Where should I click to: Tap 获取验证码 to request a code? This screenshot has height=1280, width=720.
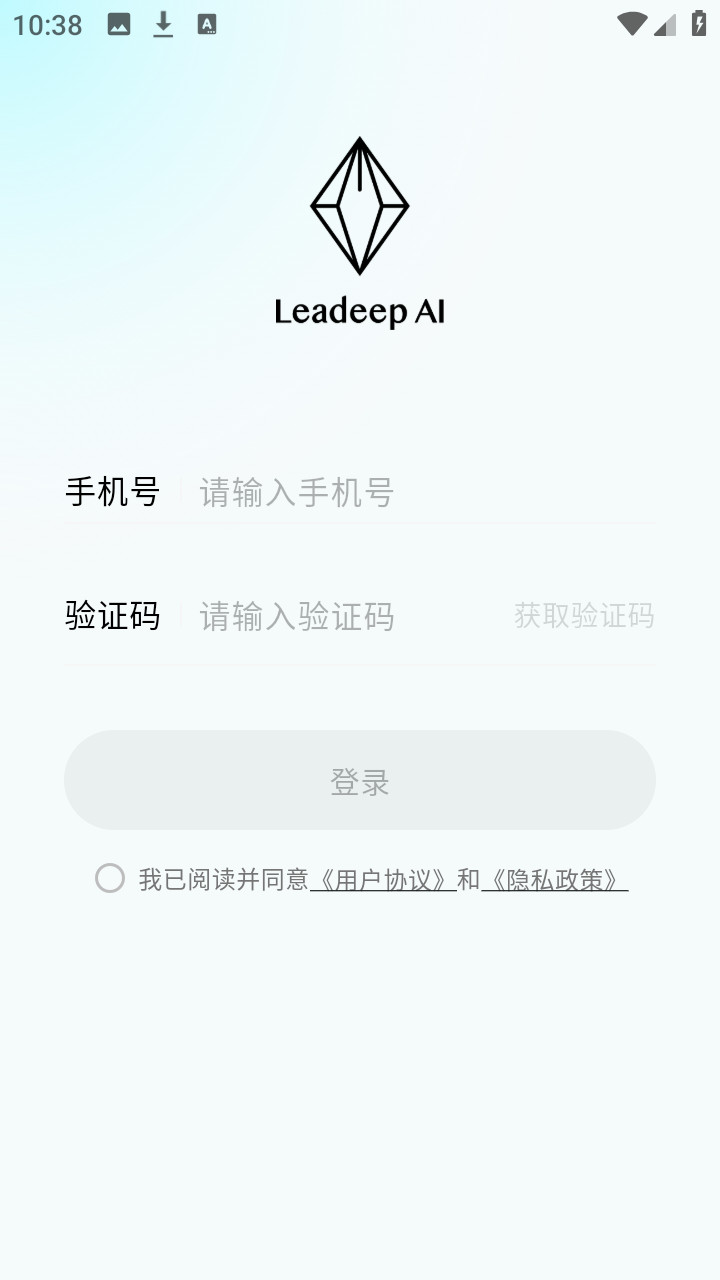[x=585, y=616]
